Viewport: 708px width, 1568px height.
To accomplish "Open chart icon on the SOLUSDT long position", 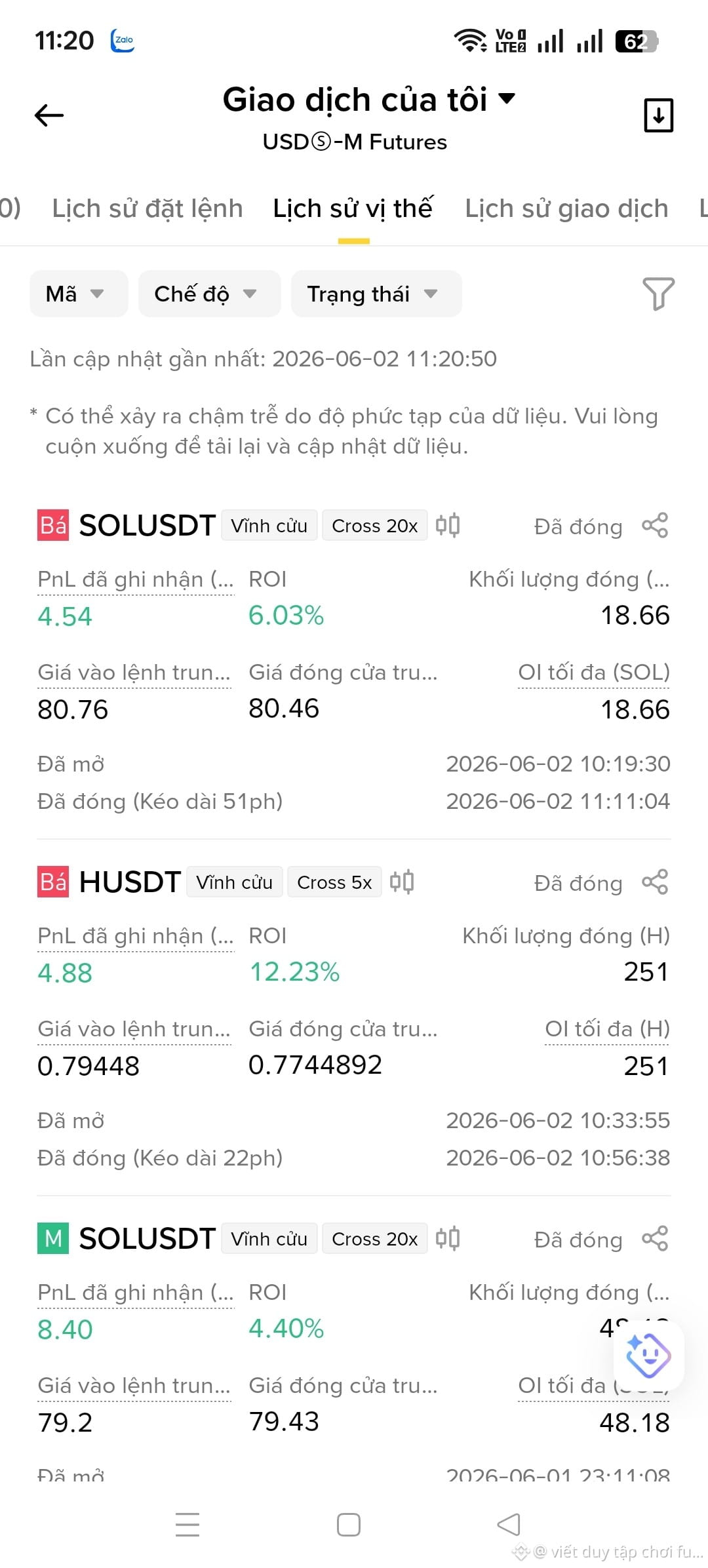I will [448, 1239].
